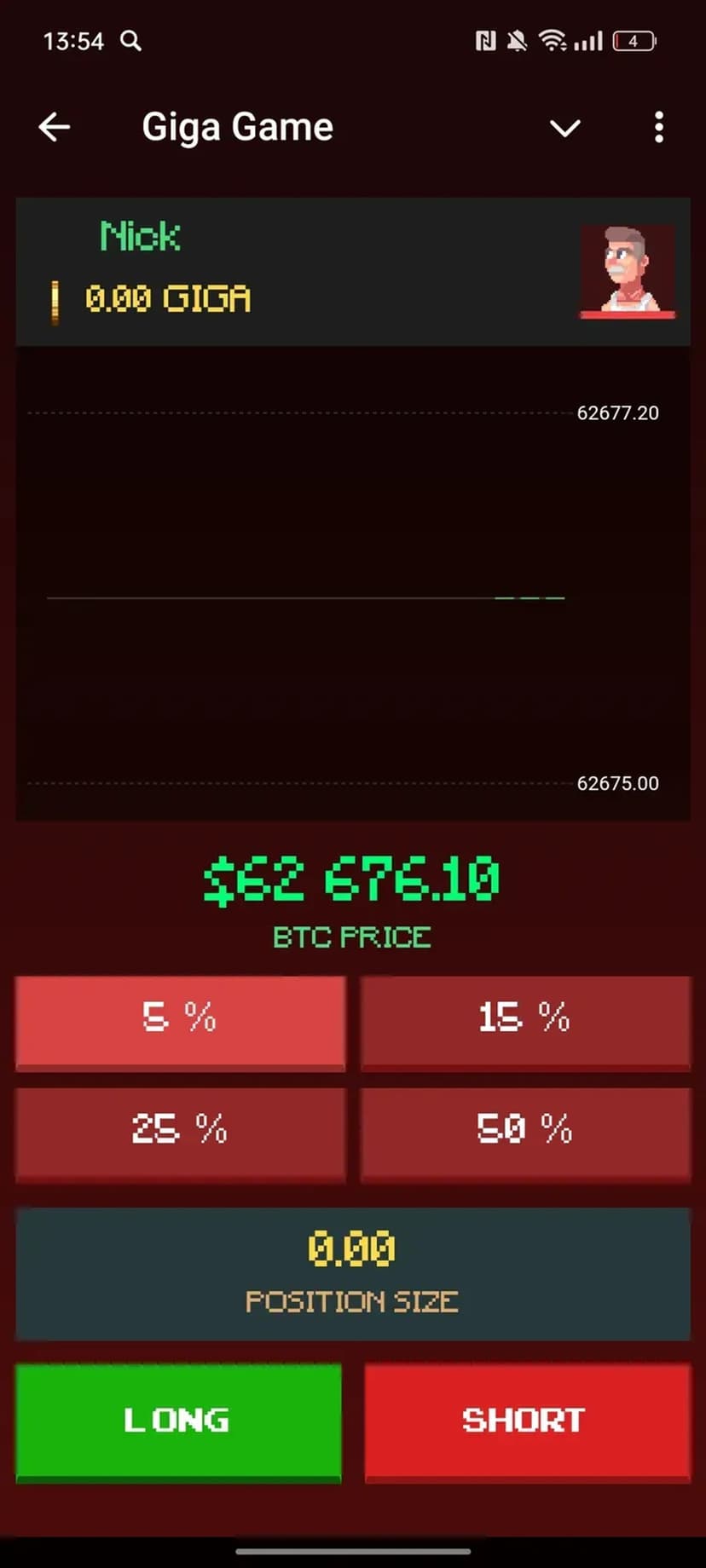The height and width of the screenshot is (1568, 706).
Task: Go back using the arrow icon
Action: click(55, 128)
